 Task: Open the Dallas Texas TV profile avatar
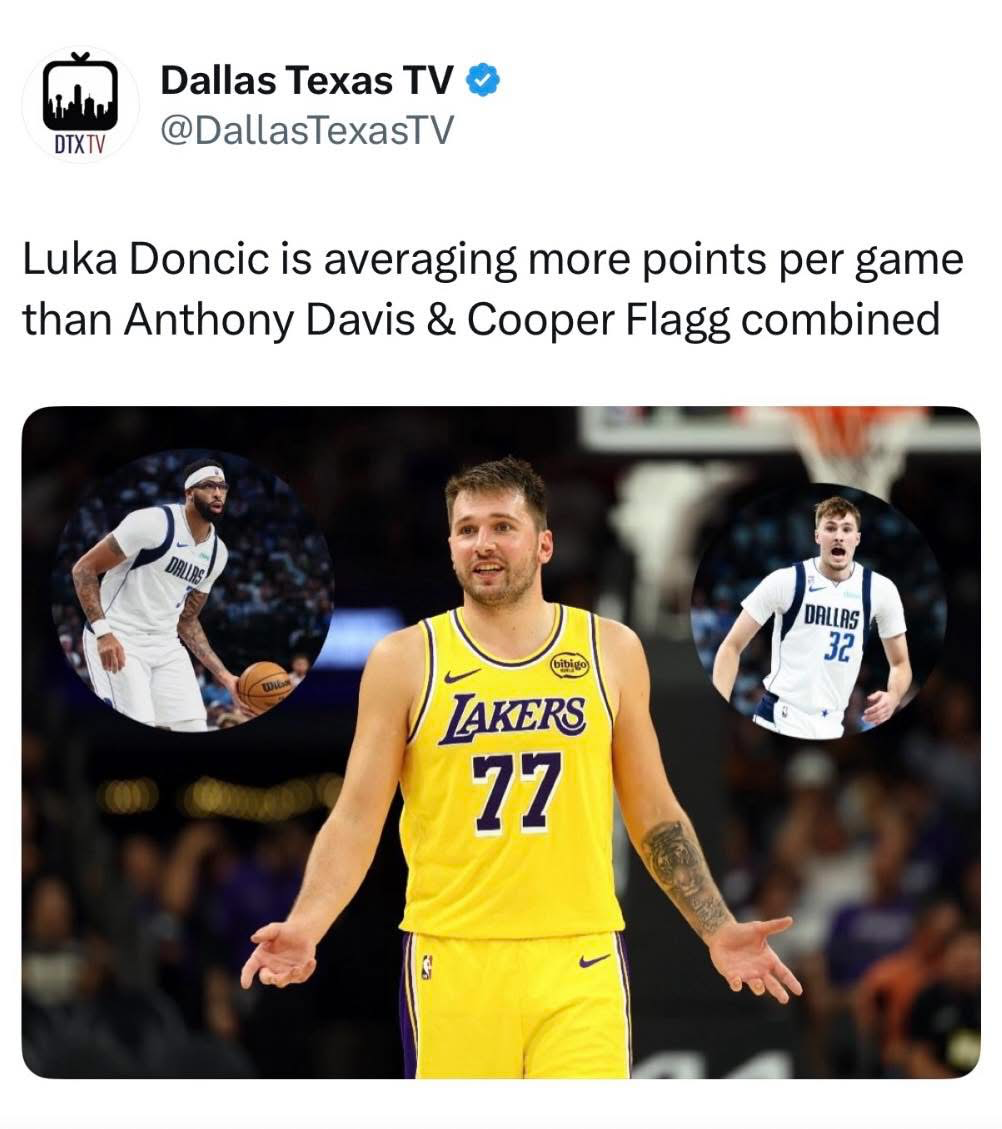(80, 105)
